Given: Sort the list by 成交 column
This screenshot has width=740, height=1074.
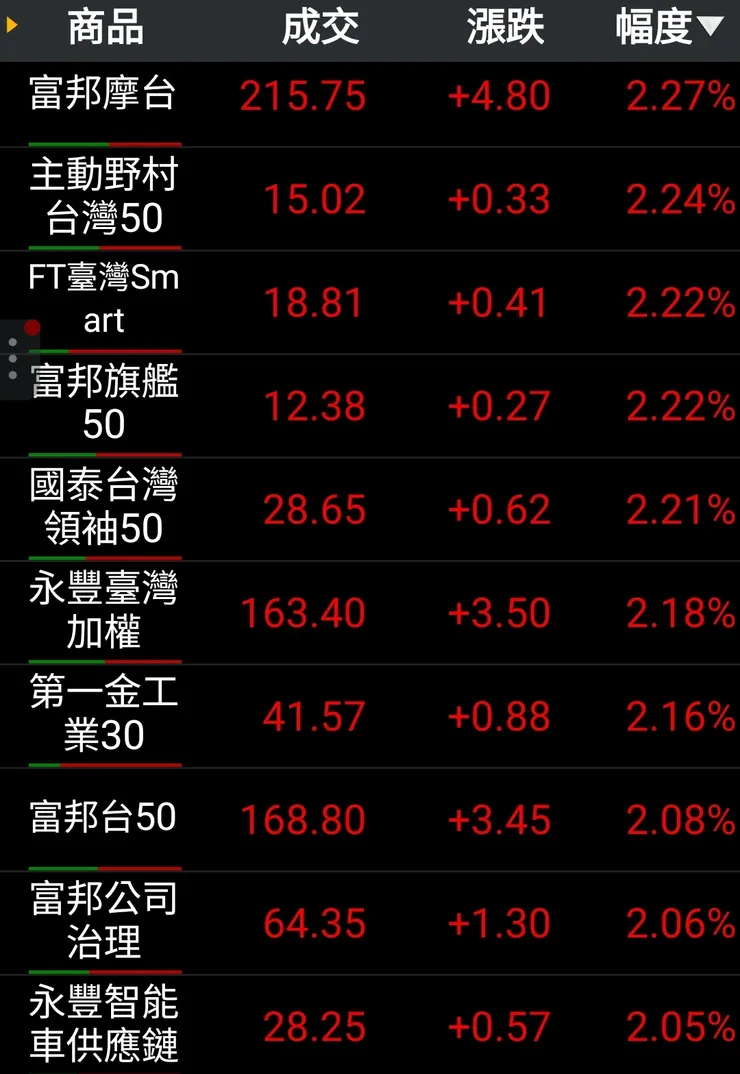Looking at the screenshot, I should 320,29.
